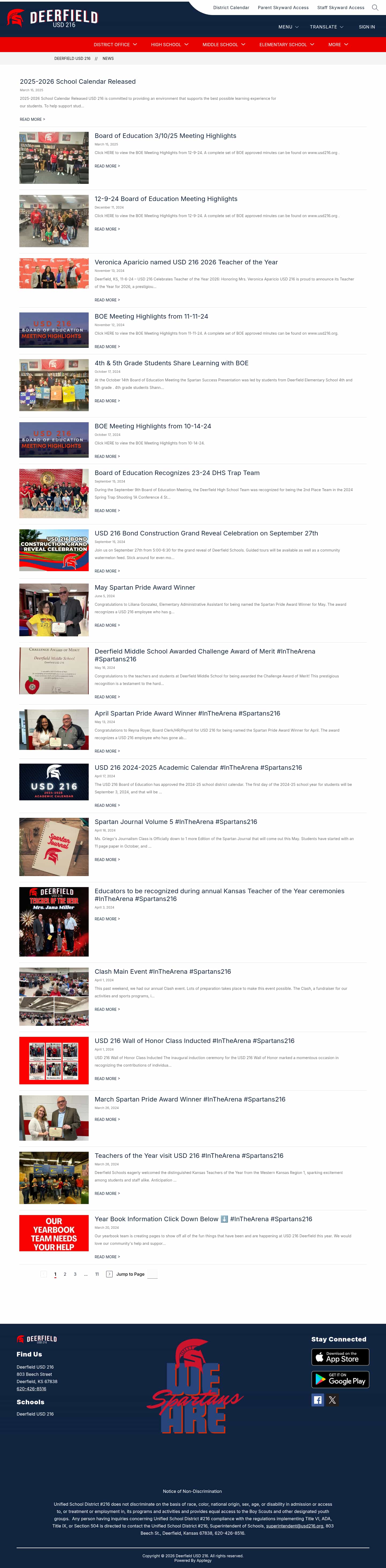Call 620-426-8516 phone link

(x=31, y=1388)
